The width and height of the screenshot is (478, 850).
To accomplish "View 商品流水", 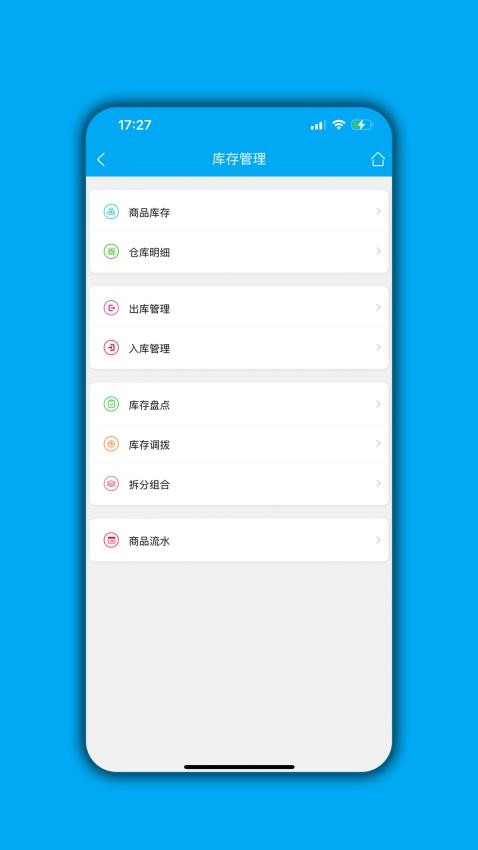I will 239,540.
